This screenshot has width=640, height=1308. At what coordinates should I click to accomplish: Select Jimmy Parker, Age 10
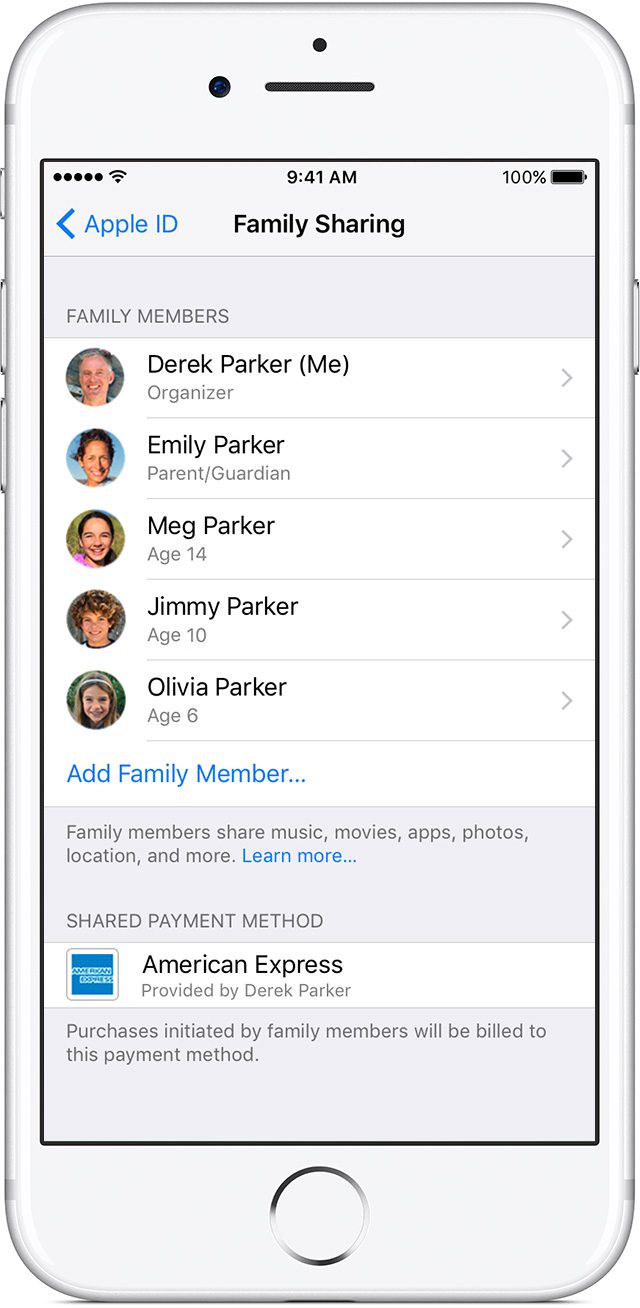318,620
